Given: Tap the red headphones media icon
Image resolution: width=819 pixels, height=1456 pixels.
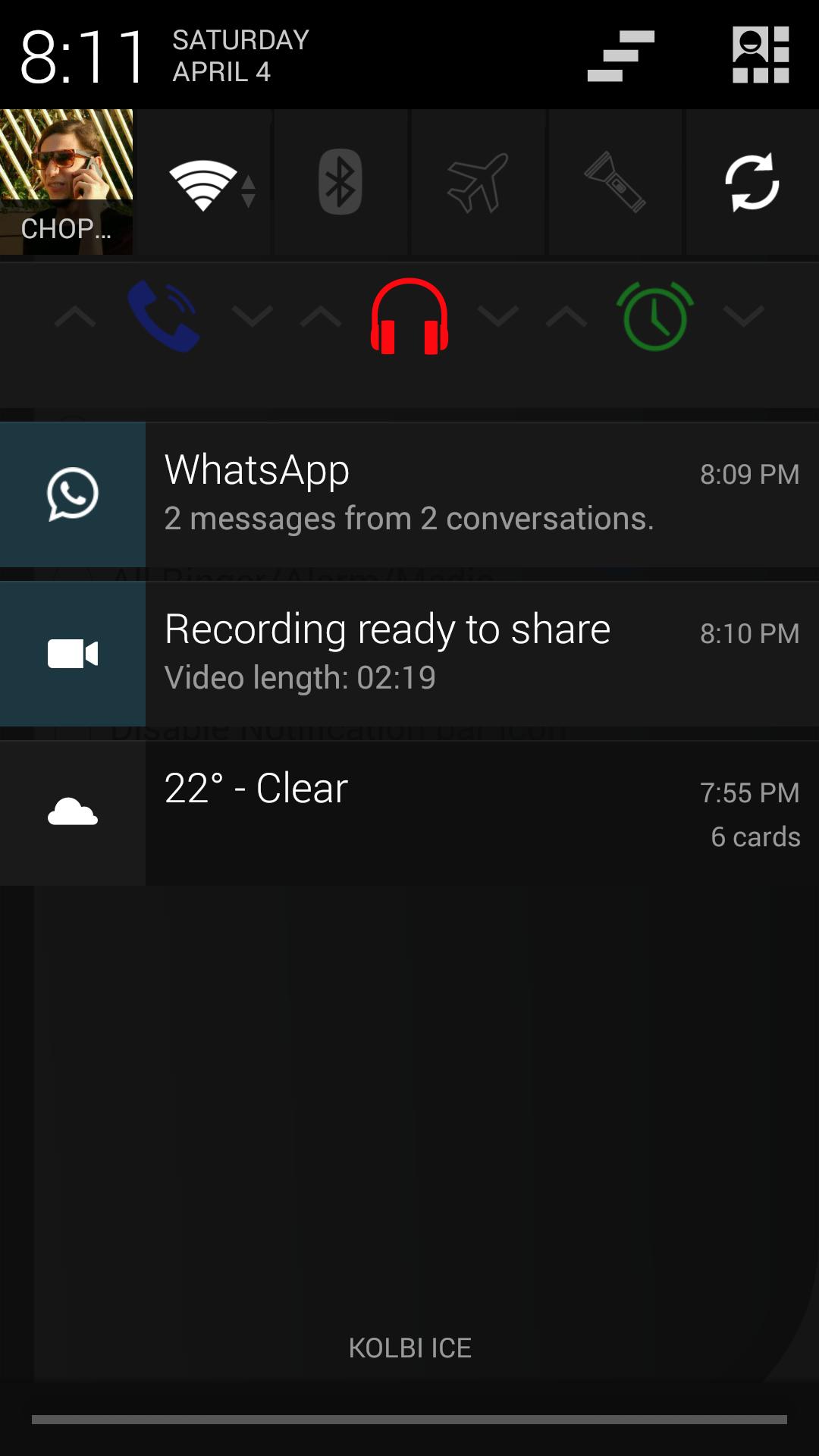Looking at the screenshot, I should [x=409, y=316].
